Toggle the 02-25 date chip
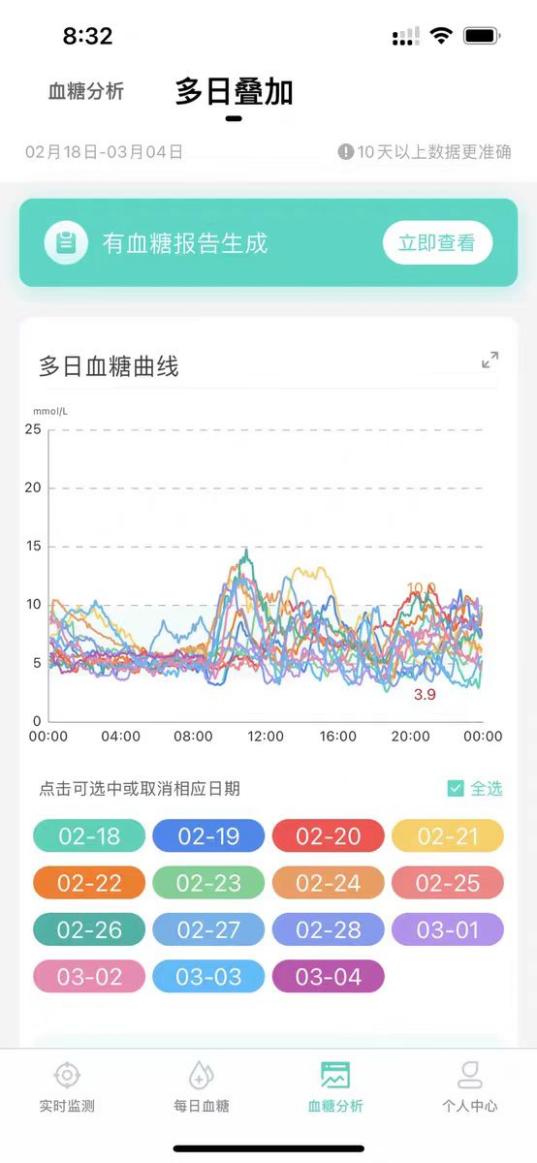 (x=447, y=883)
